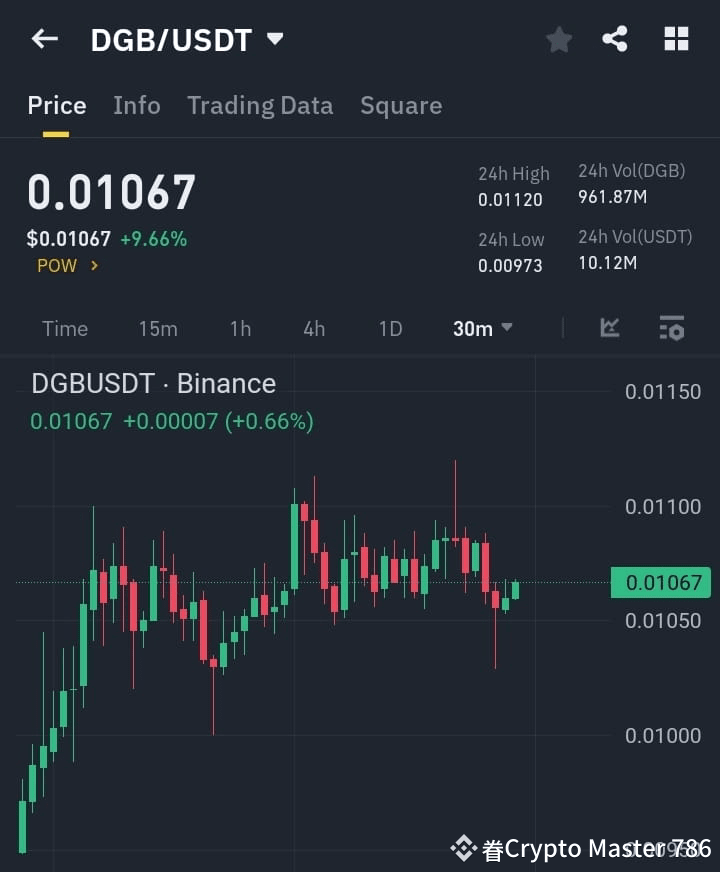Viewport: 720px width, 872px height.
Task: View the Square tab
Action: [x=401, y=105]
